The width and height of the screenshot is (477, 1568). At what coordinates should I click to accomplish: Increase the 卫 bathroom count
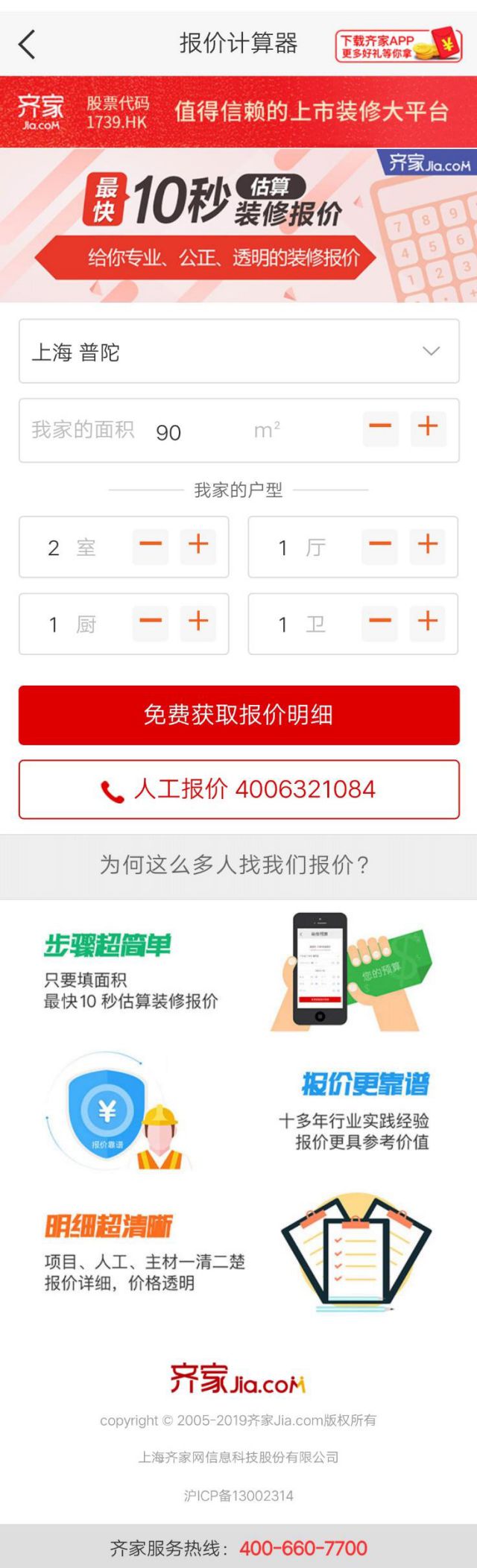(428, 623)
